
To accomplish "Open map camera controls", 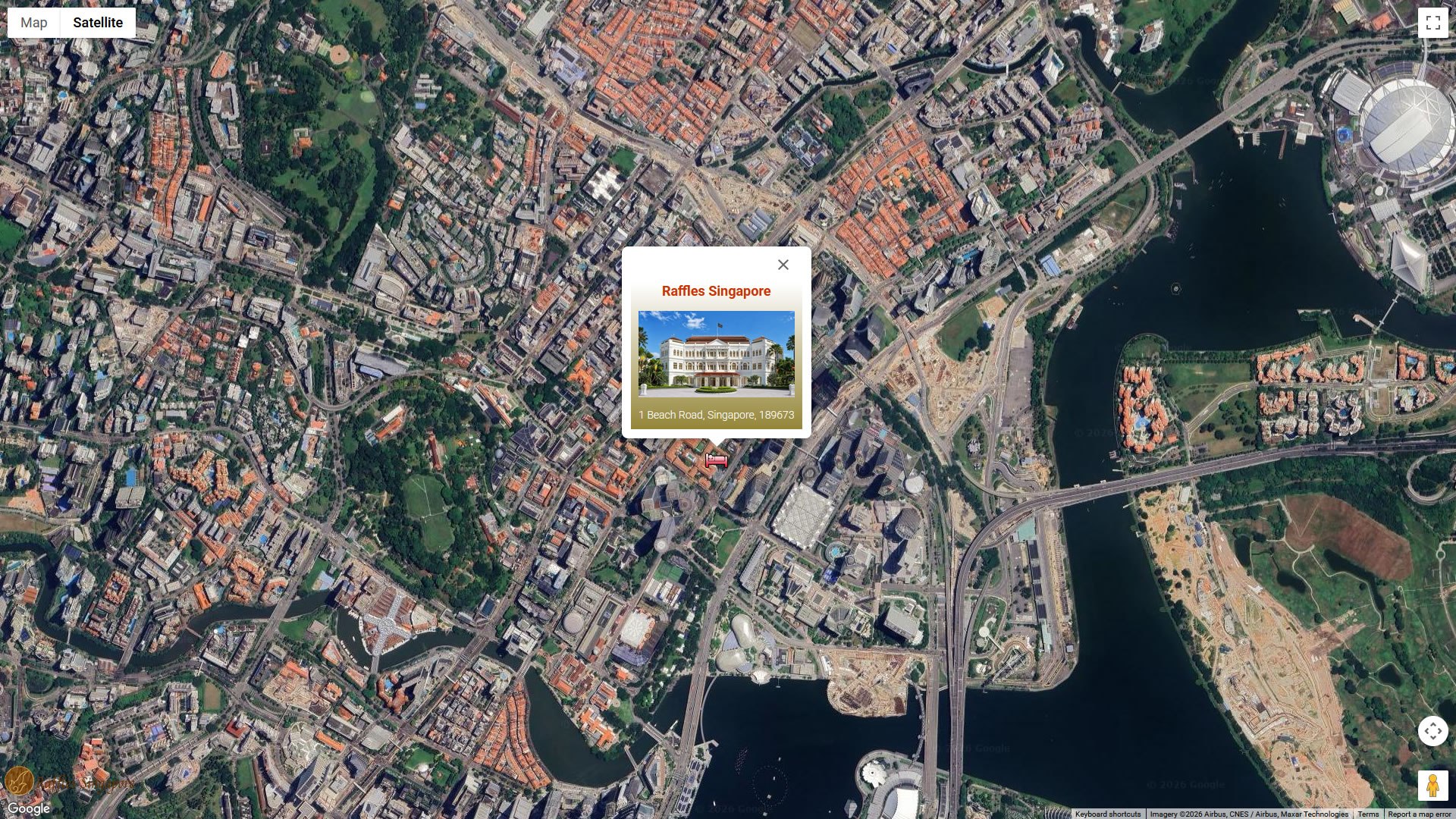I will [x=1432, y=731].
